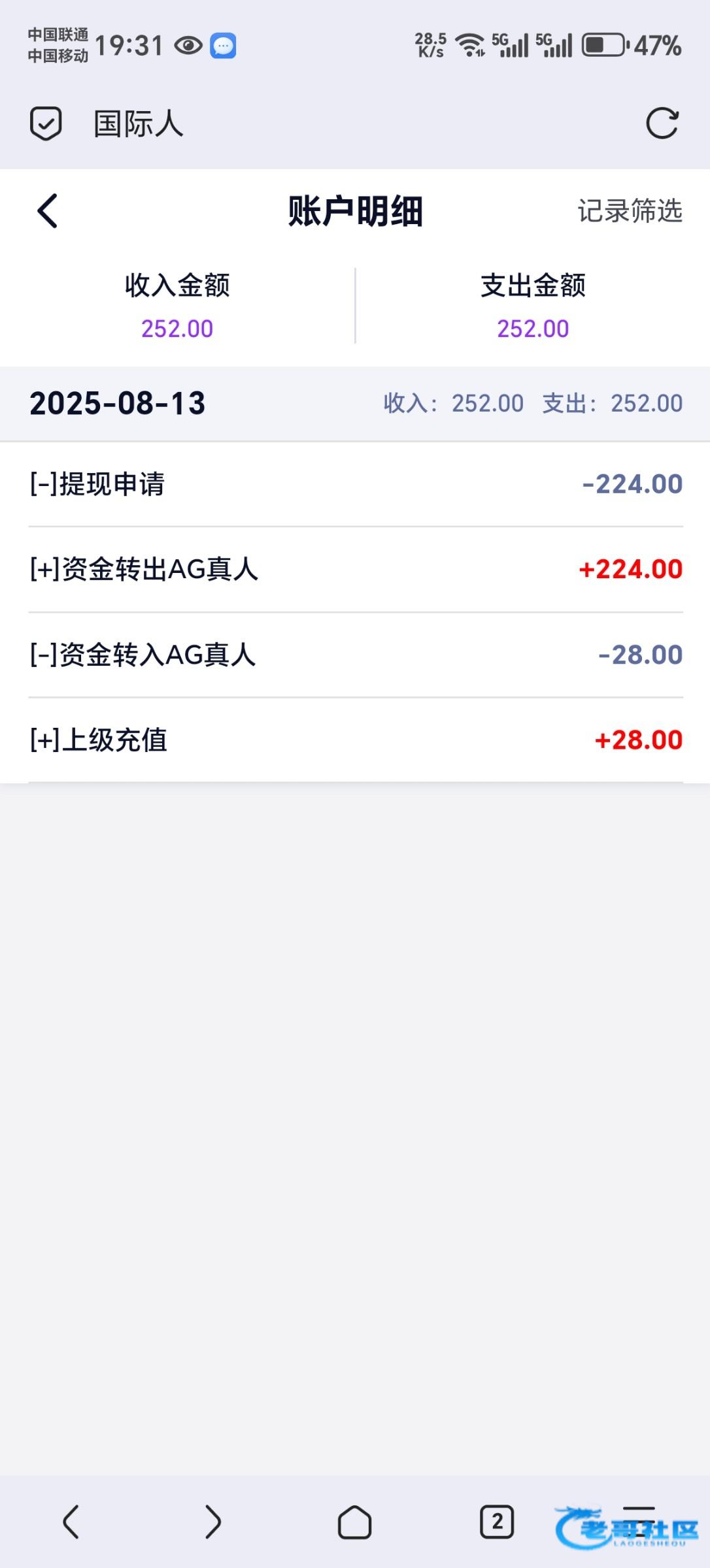
Task: Open the 资金转出AG真人 transaction record
Action: (355, 570)
